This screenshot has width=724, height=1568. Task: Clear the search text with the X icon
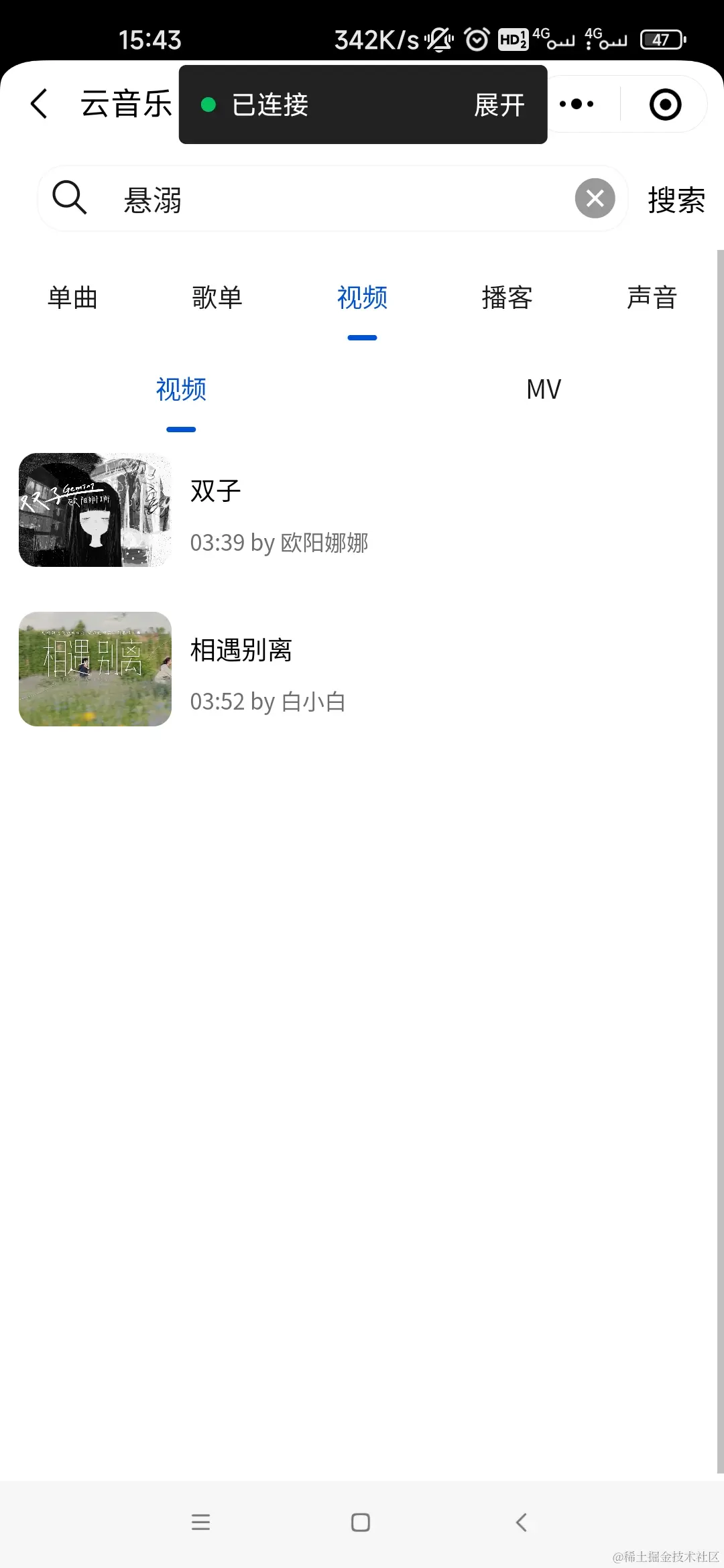pyautogui.click(x=594, y=198)
